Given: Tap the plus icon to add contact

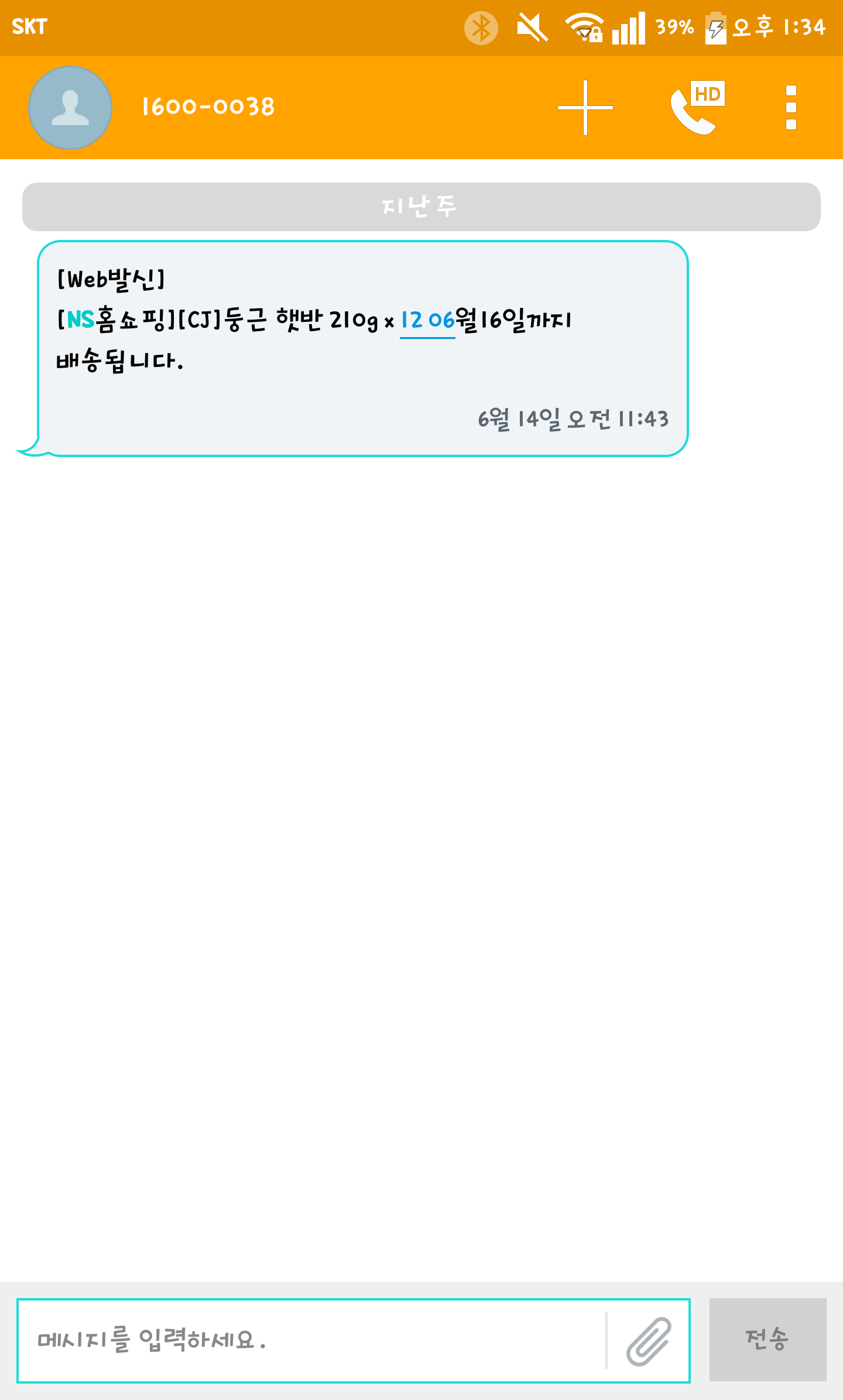Looking at the screenshot, I should (585, 108).
